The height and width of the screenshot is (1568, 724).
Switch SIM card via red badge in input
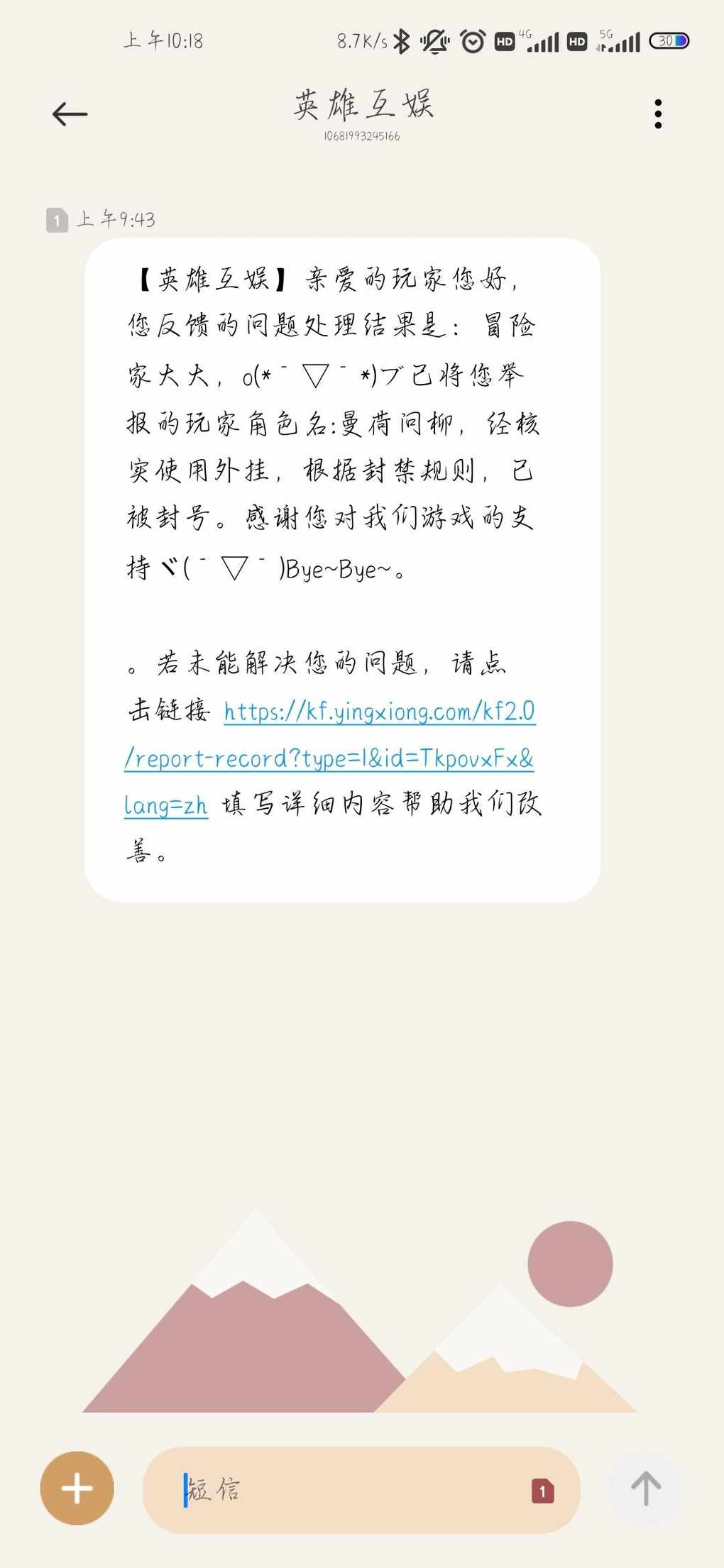coord(542,1491)
